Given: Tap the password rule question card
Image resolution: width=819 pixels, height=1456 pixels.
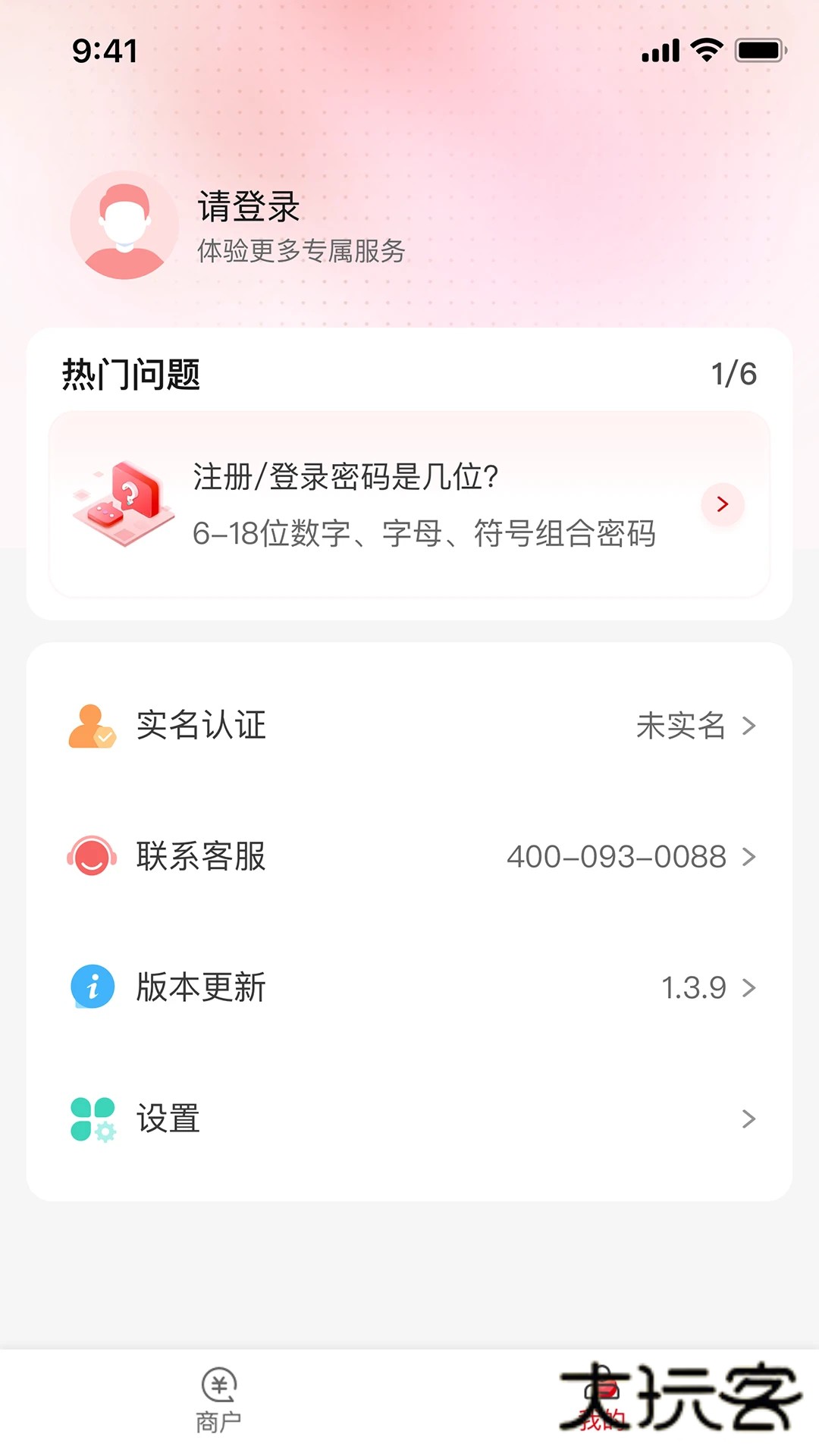Looking at the screenshot, I should point(409,504).
